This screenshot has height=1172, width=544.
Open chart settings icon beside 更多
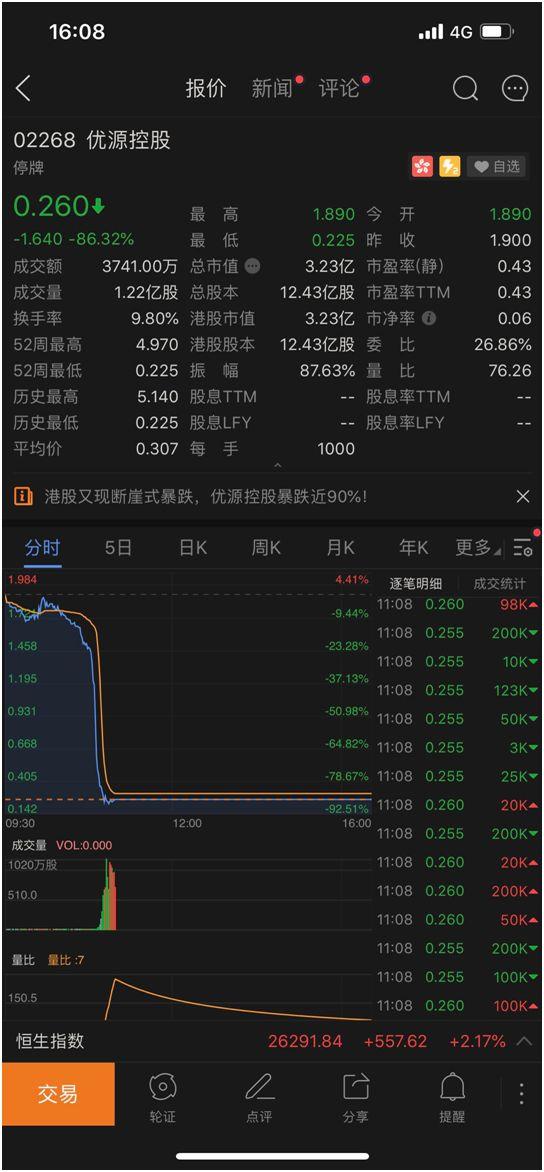[523, 549]
